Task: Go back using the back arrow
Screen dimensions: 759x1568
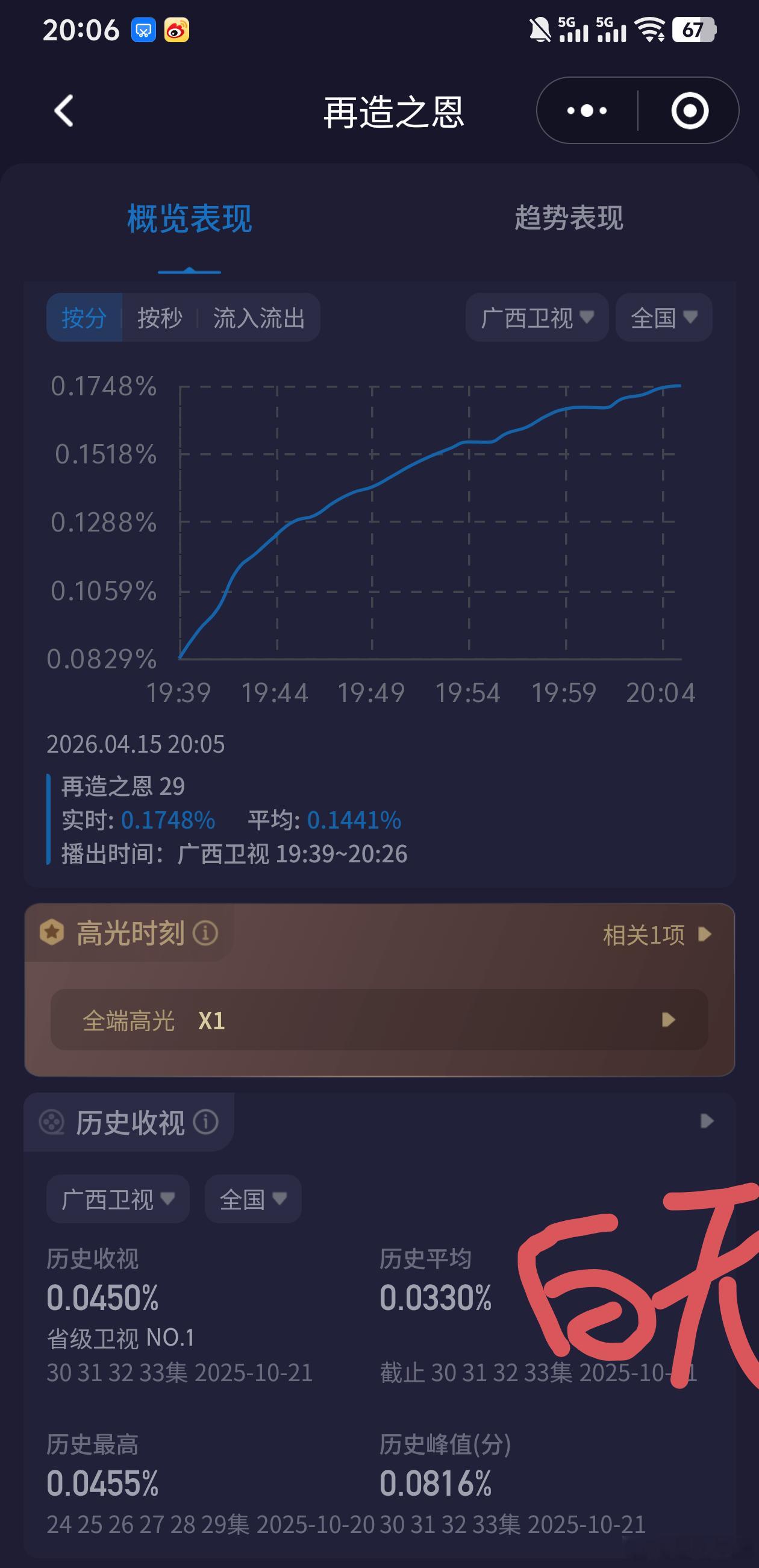Action: coord(63,111)
